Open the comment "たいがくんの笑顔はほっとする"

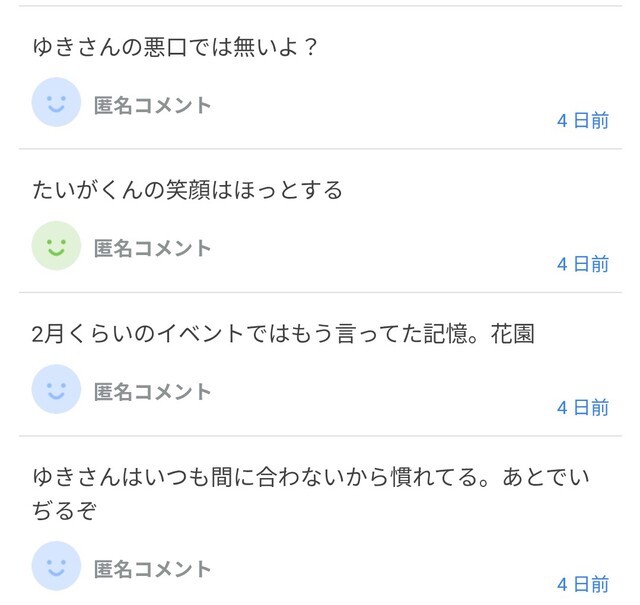188,190
